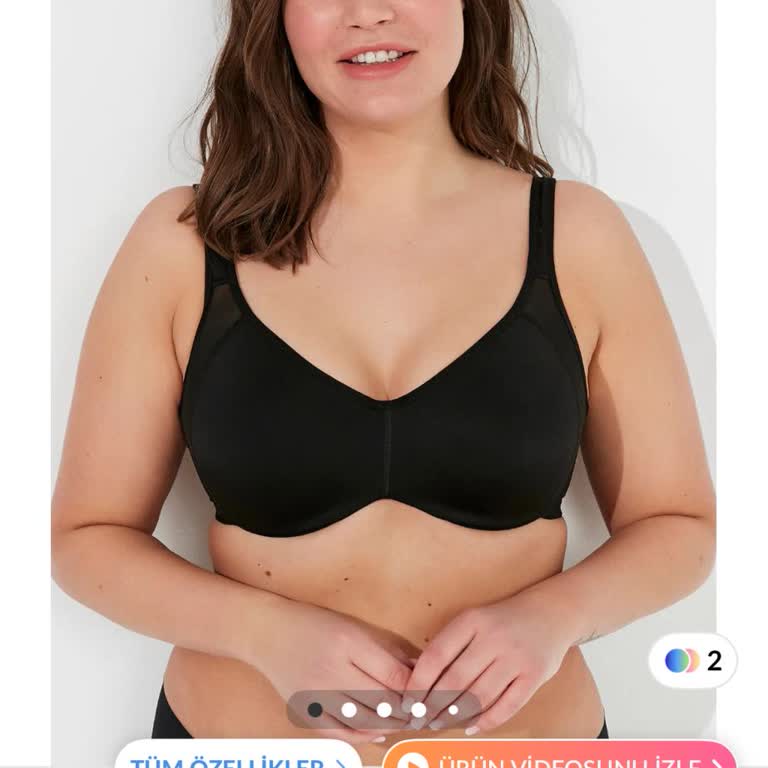The width and height of the screenshot is (768, 768).
Task: Tap ÜRÜN VİDEOSUNU İZLE to watch video
Action: tap(559, 758)
